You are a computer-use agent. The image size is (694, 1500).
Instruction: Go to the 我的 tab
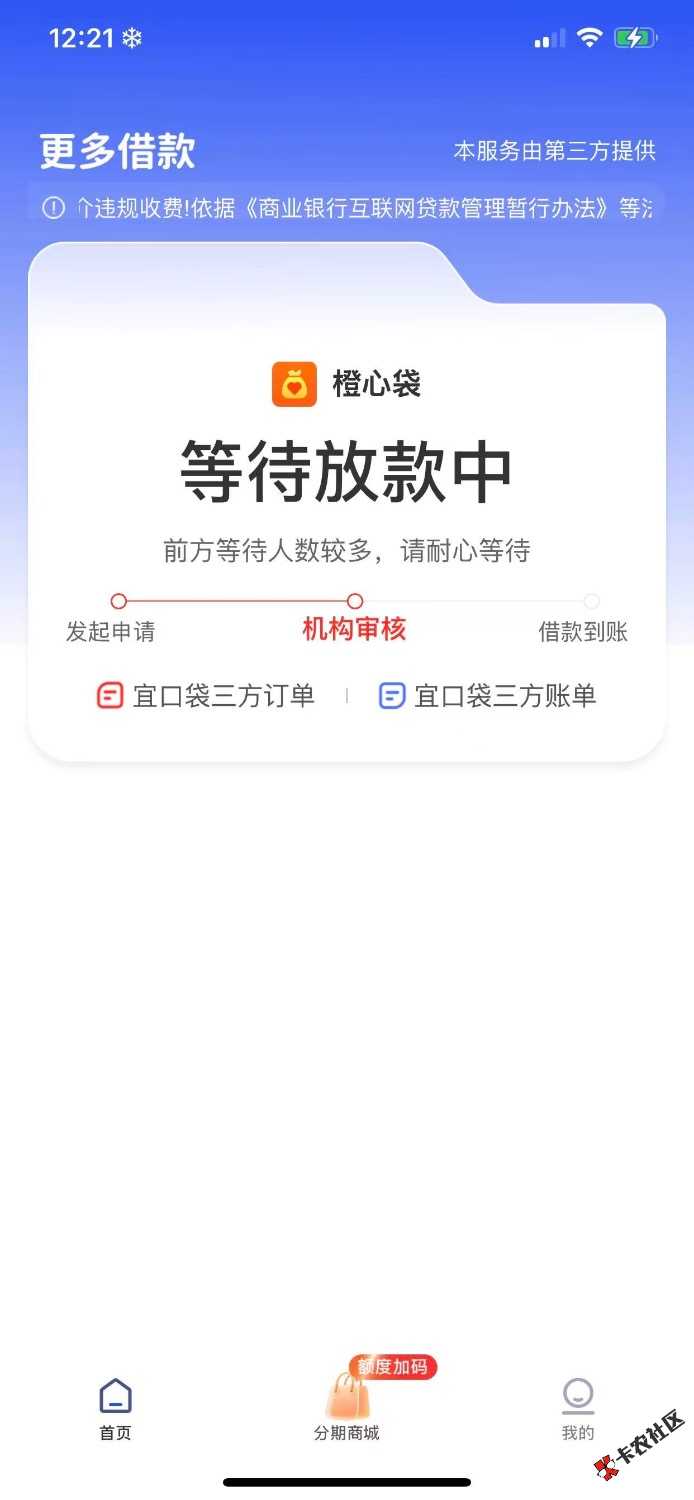578,1408
